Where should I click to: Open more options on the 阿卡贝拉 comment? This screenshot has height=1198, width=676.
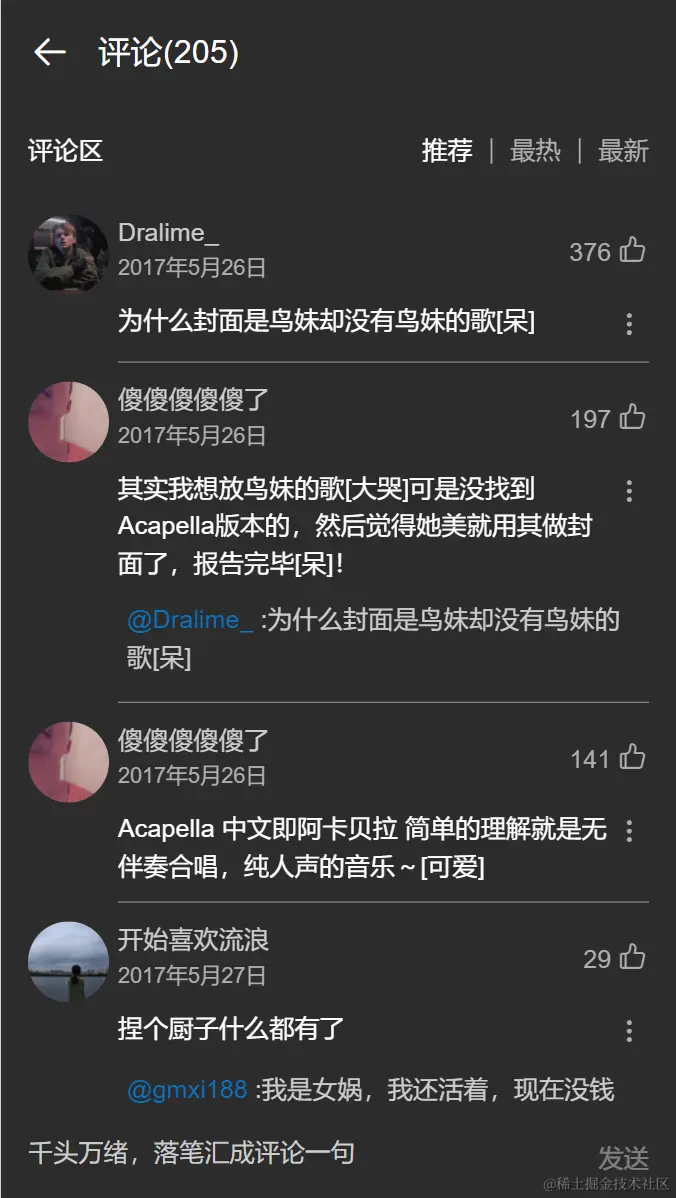click(629, 830)
